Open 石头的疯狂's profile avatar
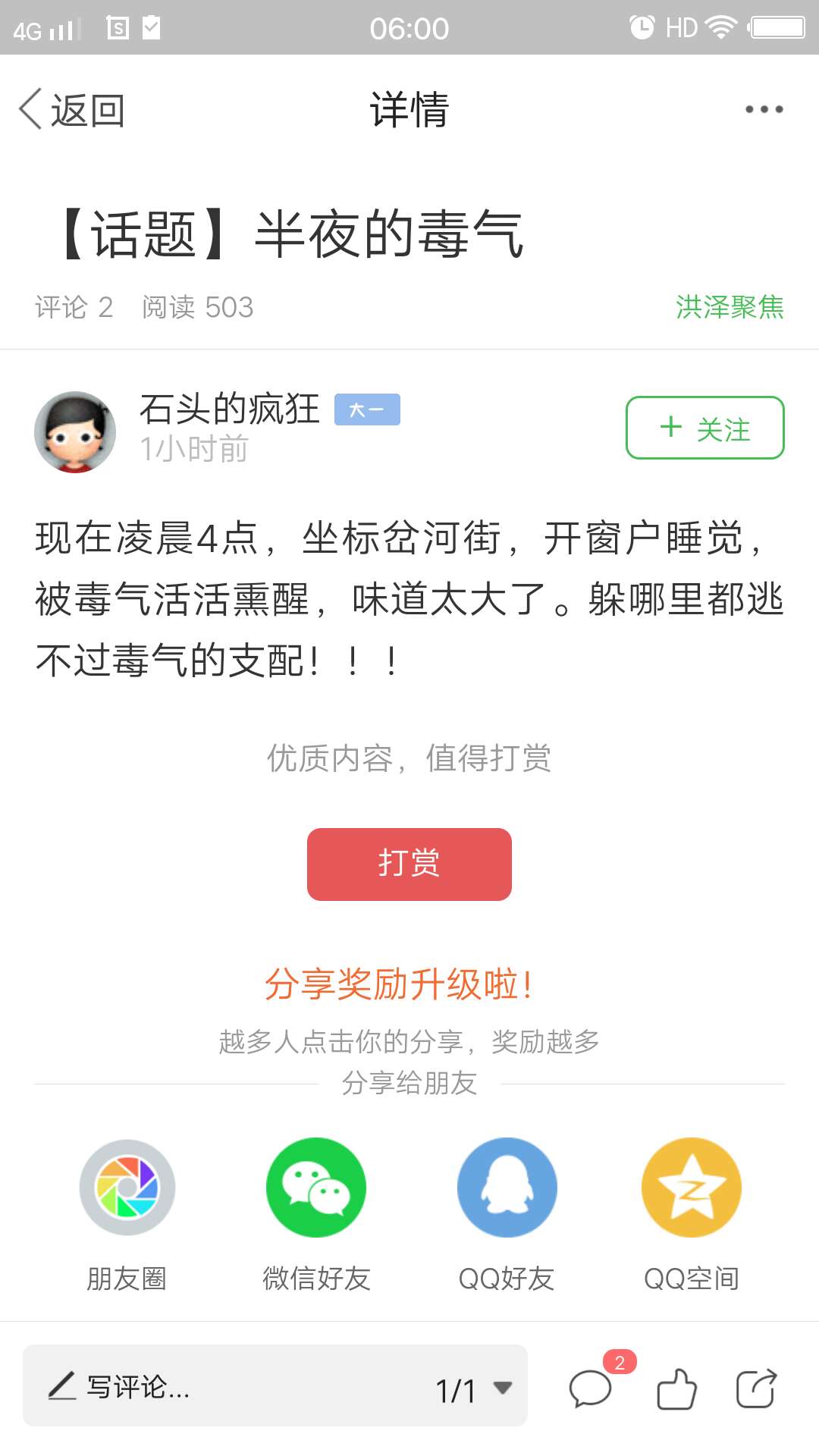Screen dimensions: 819x1456 75,431
